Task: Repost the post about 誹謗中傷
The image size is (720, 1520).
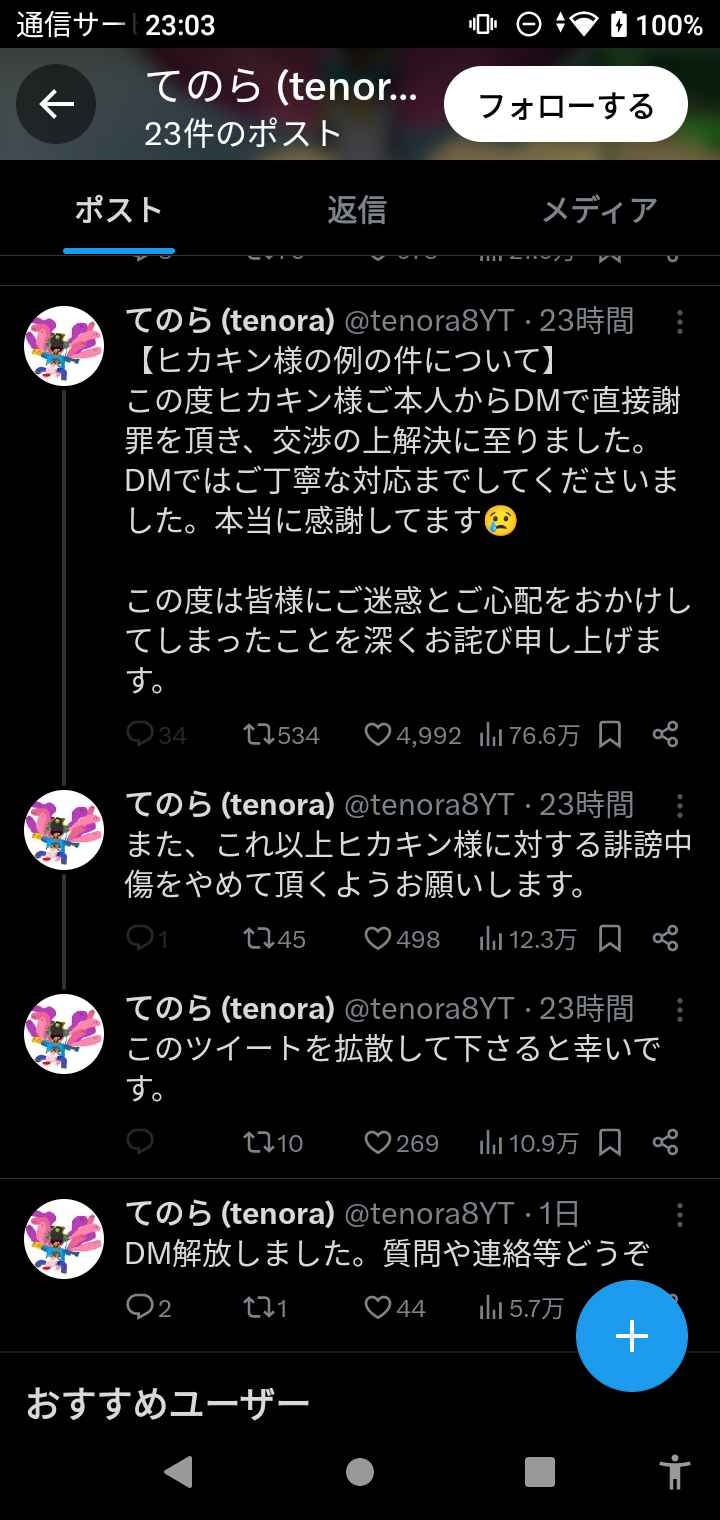Action: (x=258, y=939)
